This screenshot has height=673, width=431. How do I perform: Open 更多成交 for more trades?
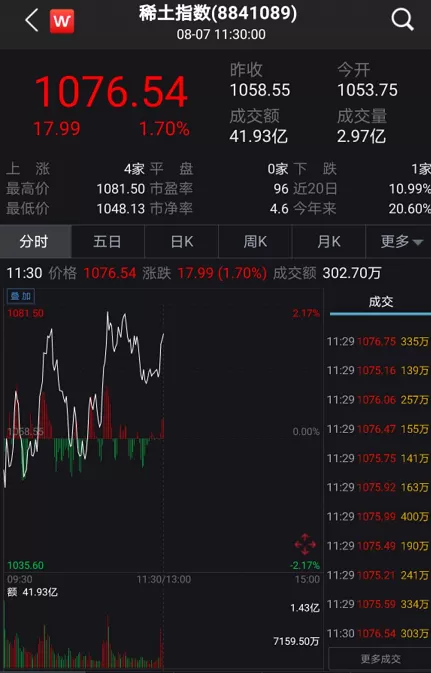[380, 659]
